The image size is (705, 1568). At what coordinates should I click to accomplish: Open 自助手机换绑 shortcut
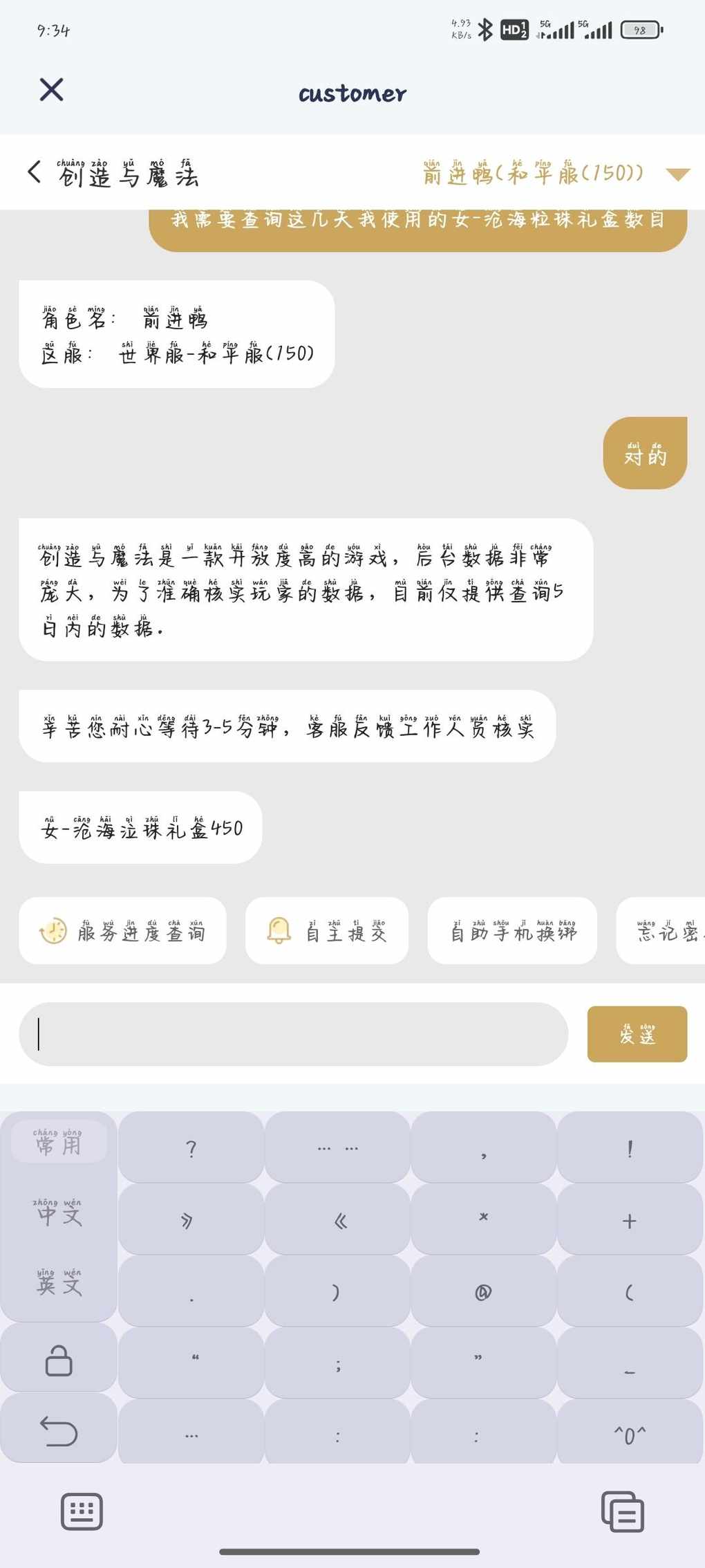pos(512,930)
